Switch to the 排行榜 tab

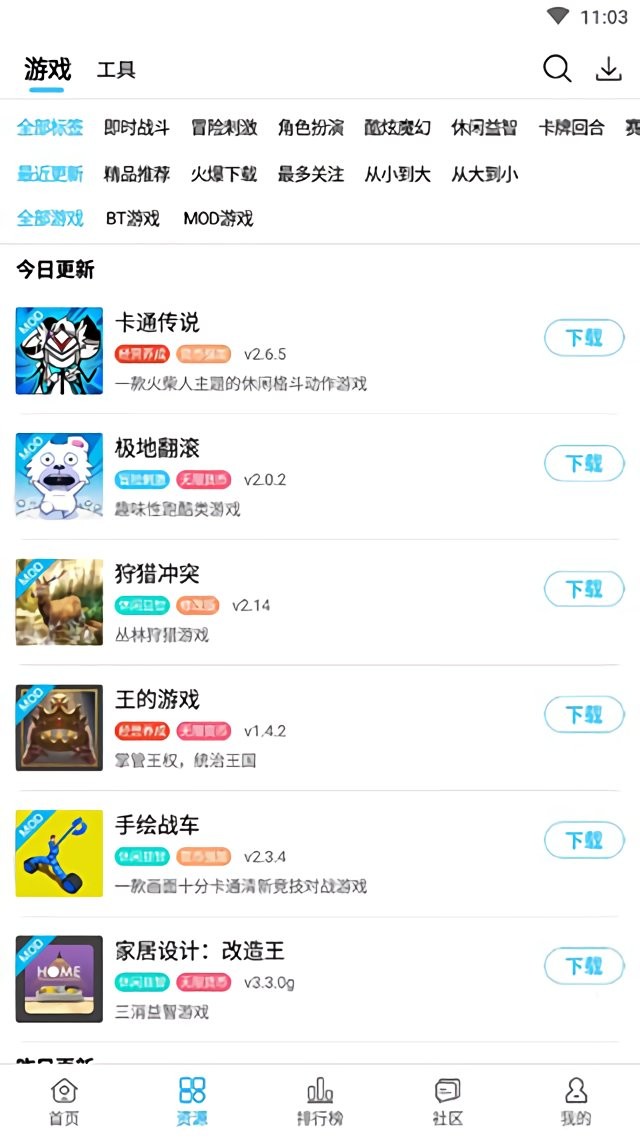pos(320,1101)
